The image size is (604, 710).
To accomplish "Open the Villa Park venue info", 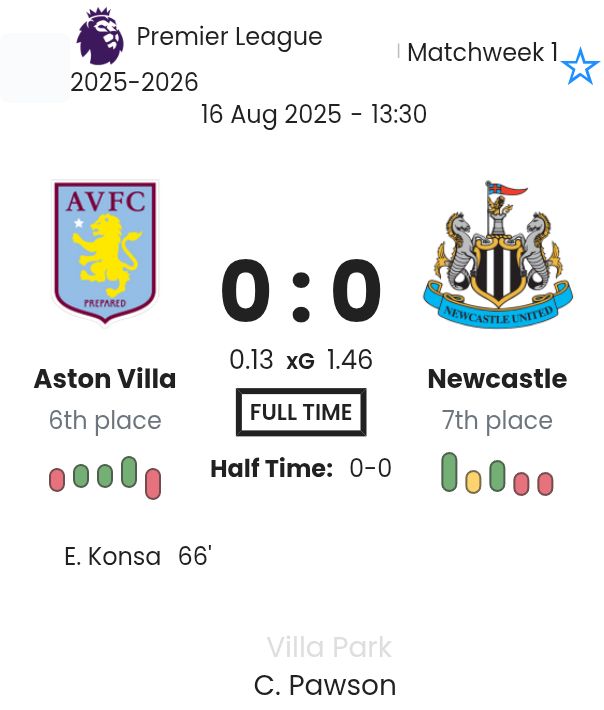I will tap(329, 647).
